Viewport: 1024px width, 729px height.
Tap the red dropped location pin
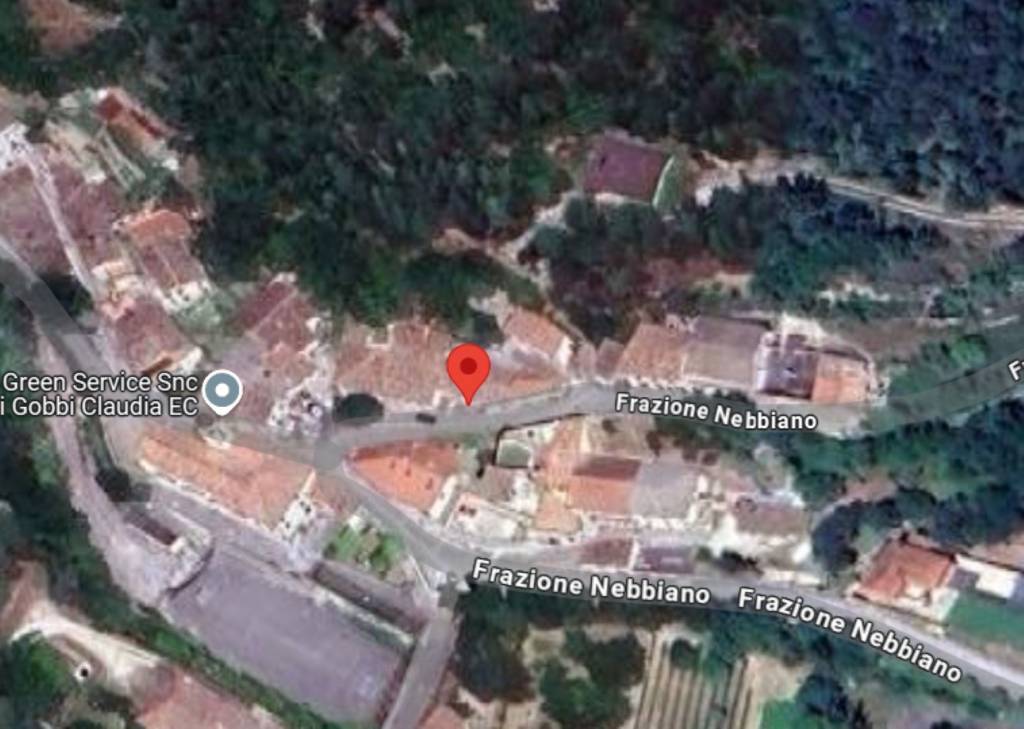click(468, 370)
